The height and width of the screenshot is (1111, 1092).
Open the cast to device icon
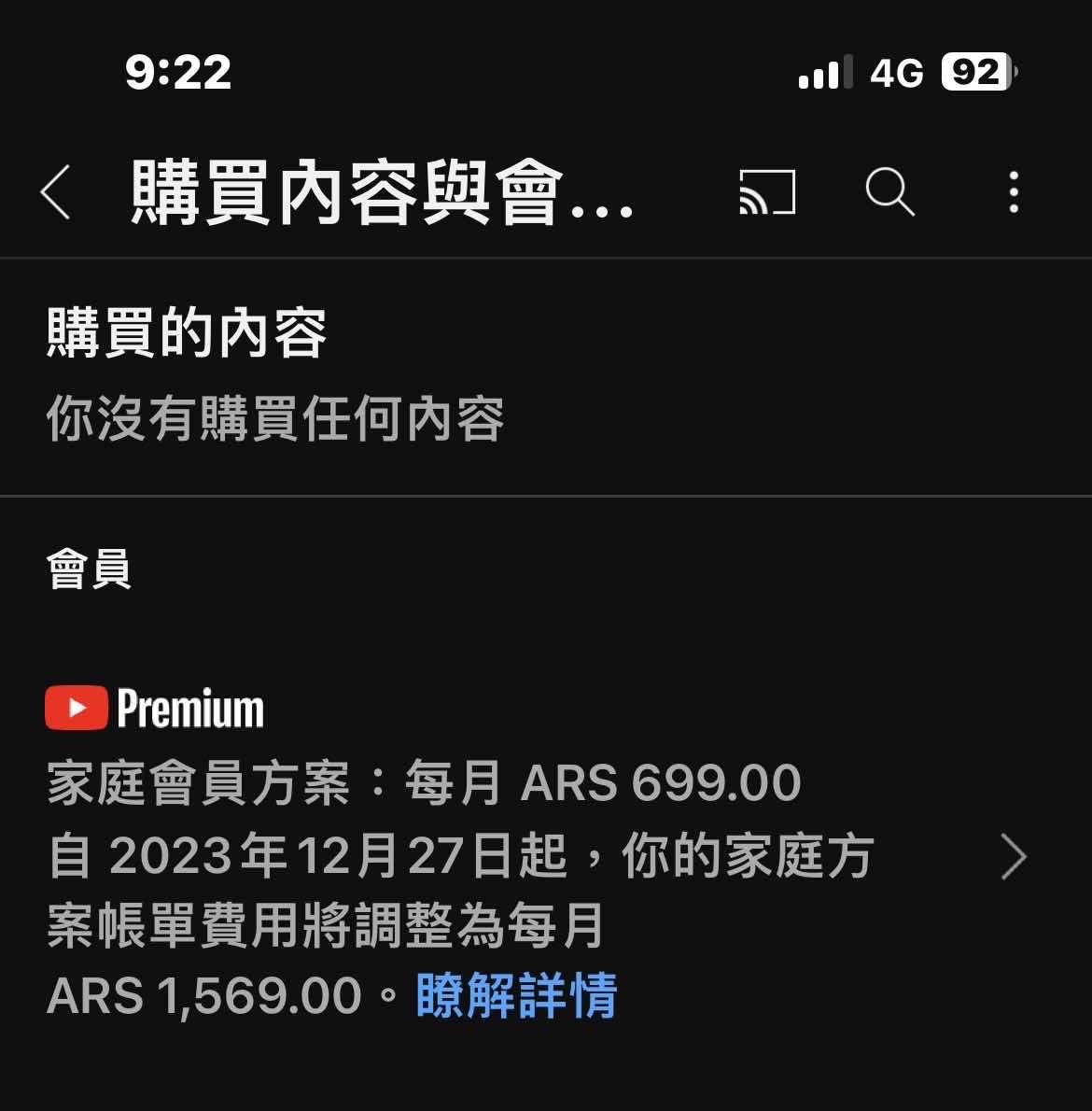[767, 192]
